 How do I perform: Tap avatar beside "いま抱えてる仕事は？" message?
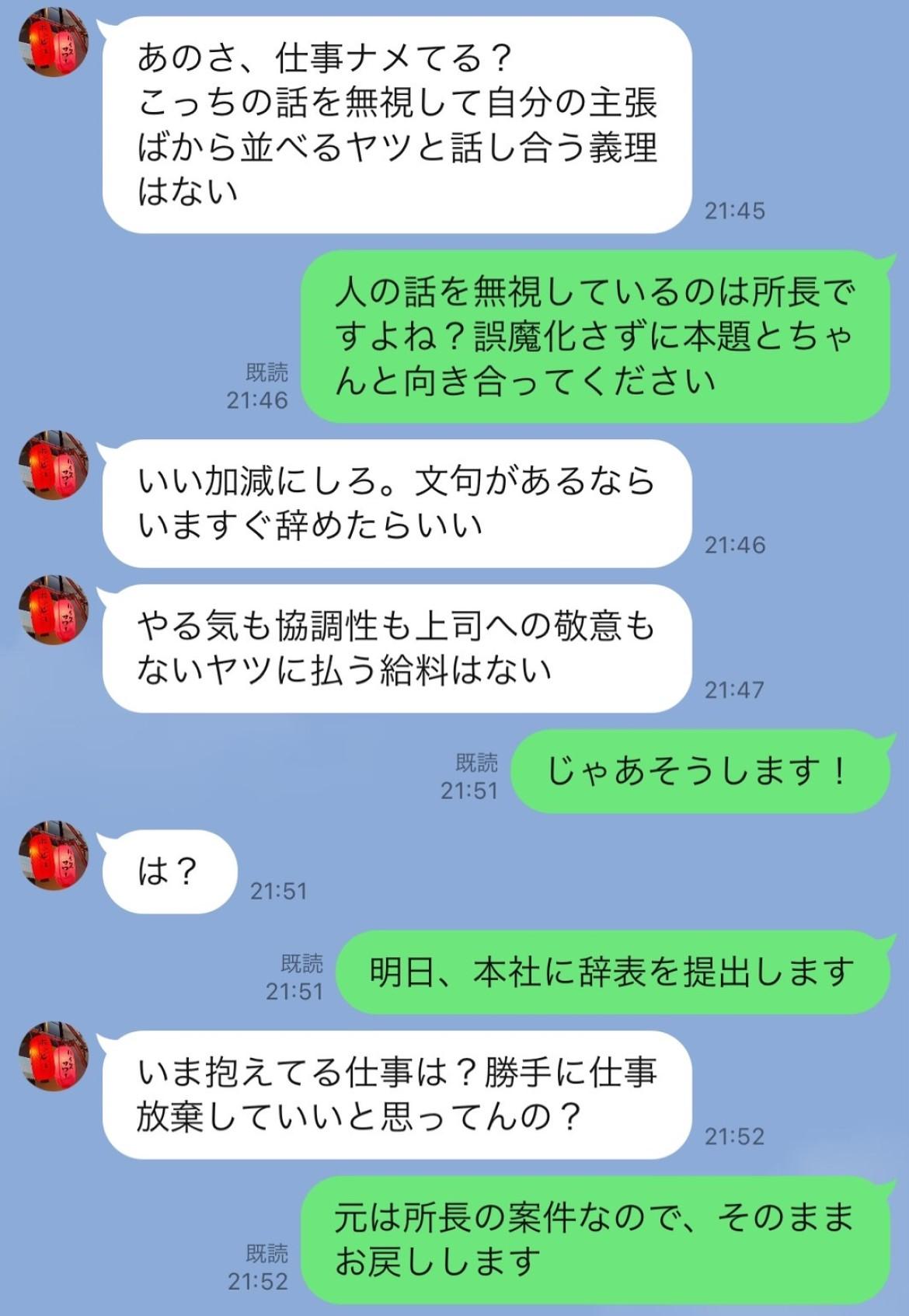(53, 1056)
